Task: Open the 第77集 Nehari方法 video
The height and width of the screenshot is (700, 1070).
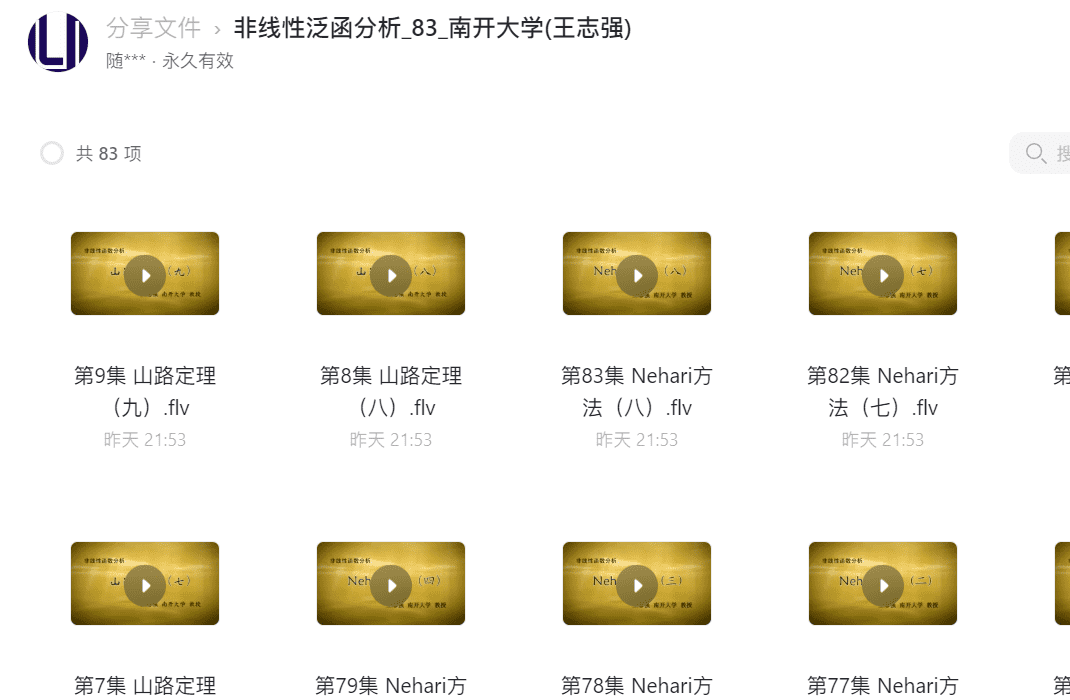Action: pos(883,585)
